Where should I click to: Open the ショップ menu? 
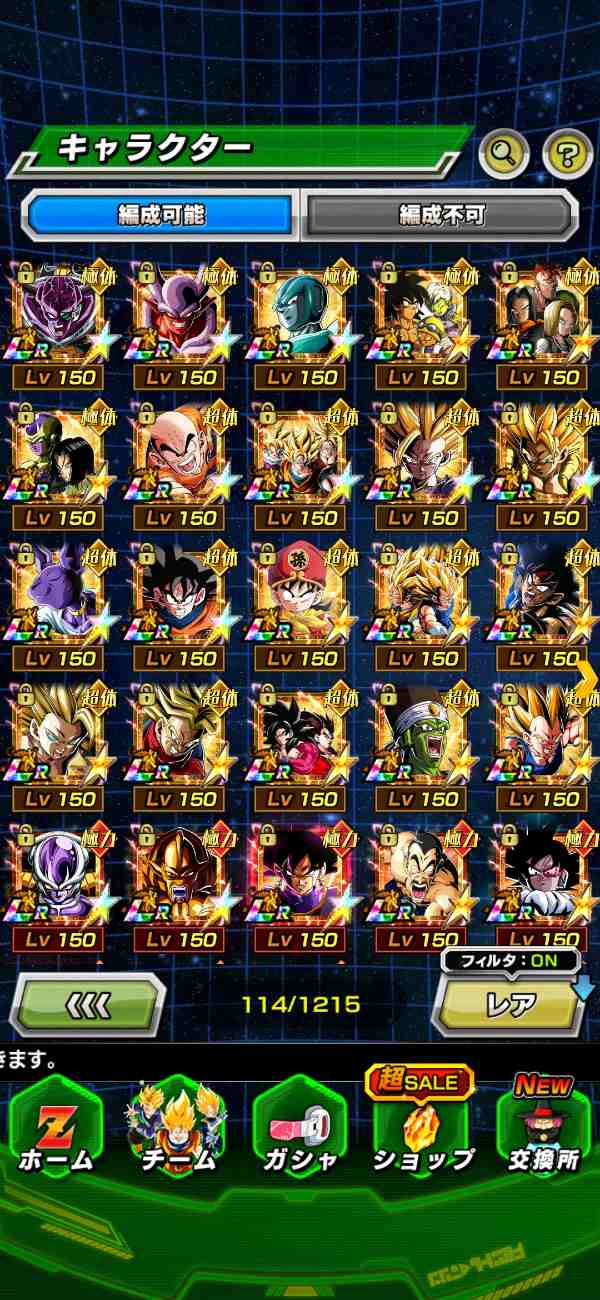tap(423, 1128)
